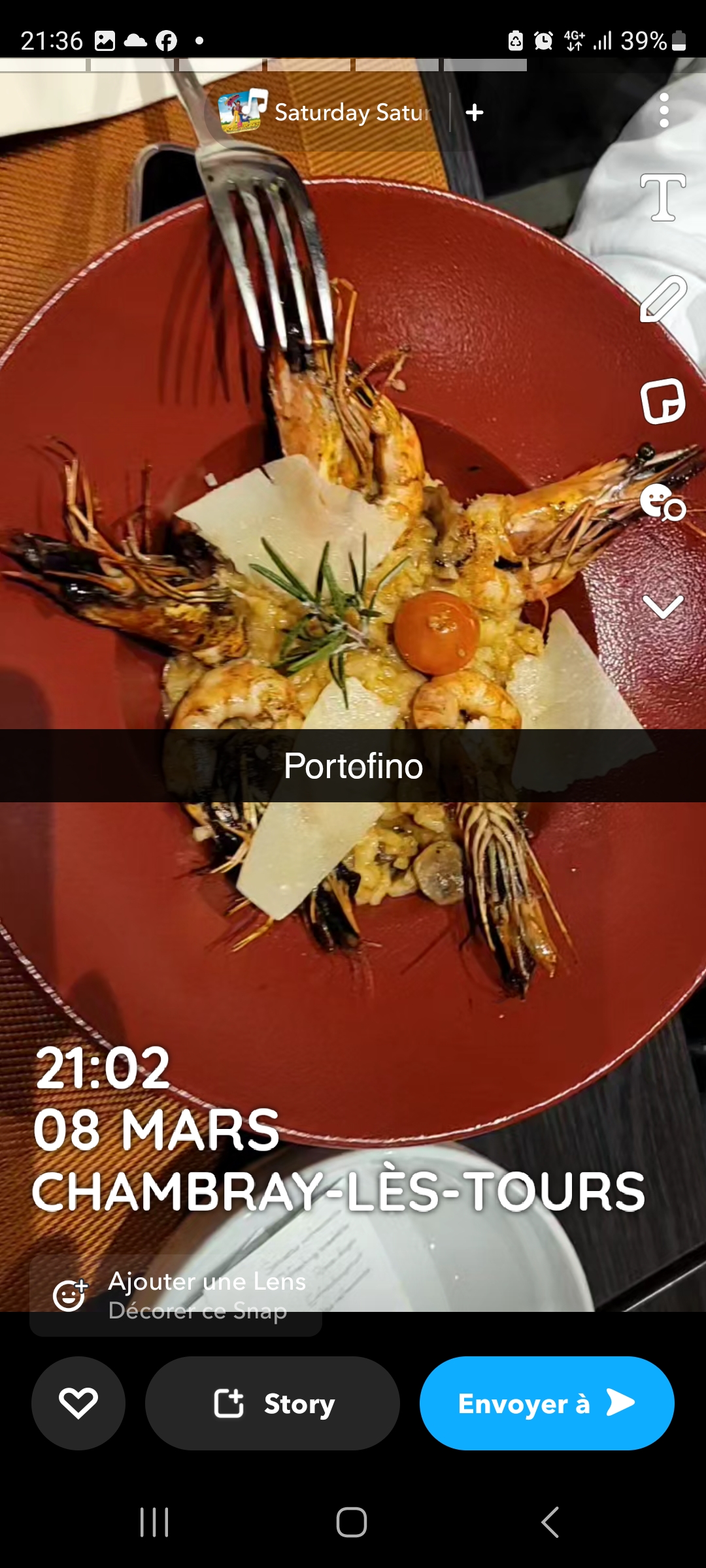Save the snap with the heart button
Image resolution: width=706 pixels, height=1568 pixels.
(x=78, y=1403)
